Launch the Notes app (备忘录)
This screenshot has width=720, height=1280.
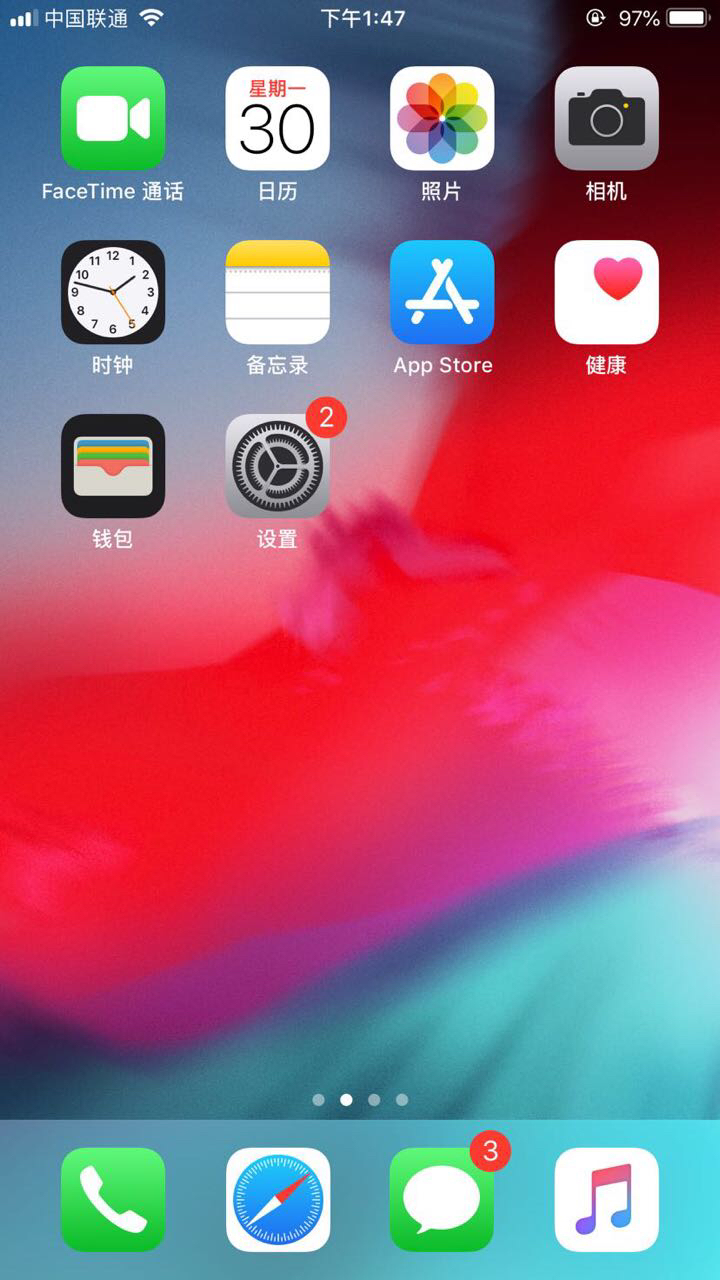click(x=277, y=292)
